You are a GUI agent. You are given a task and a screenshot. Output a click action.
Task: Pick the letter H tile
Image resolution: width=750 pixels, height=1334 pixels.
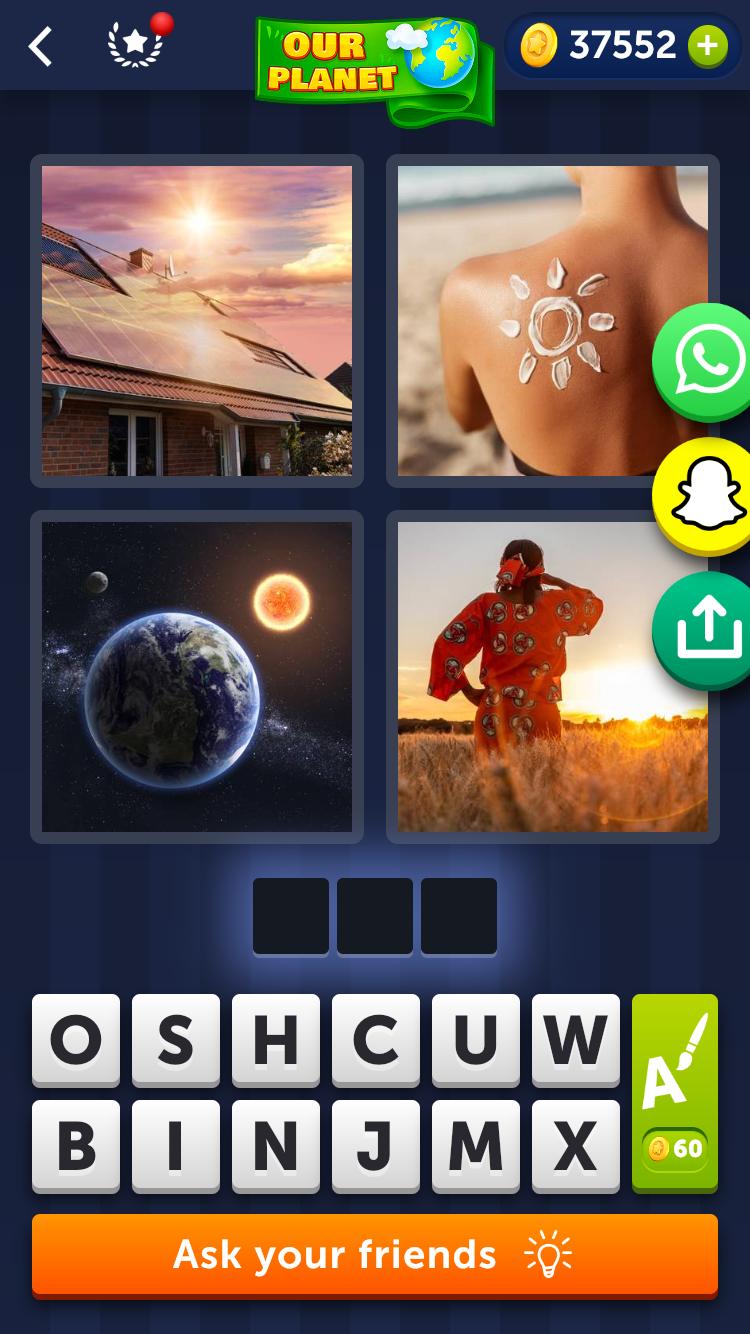(x=275, y=1040)
